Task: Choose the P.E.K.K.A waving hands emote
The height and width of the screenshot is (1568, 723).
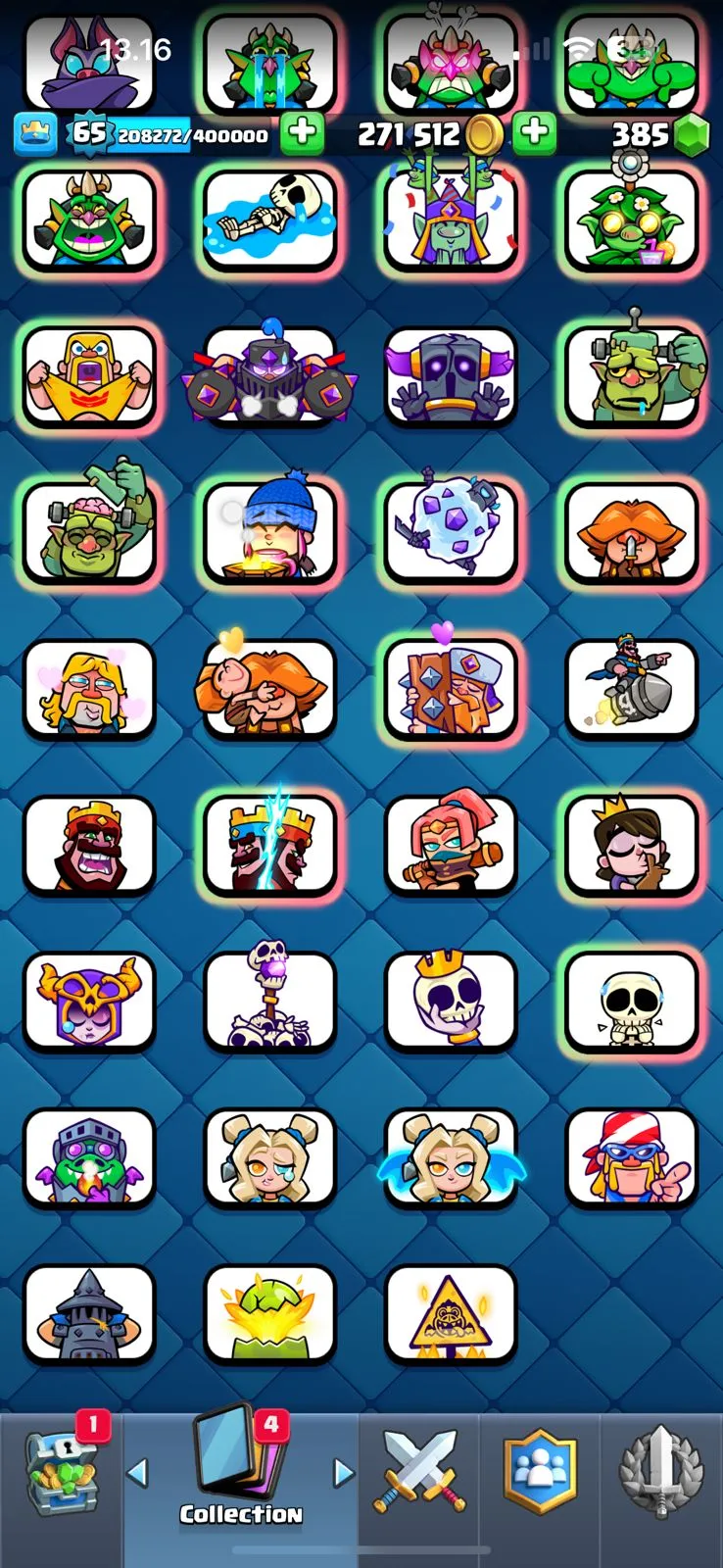Action: [451, 376]
